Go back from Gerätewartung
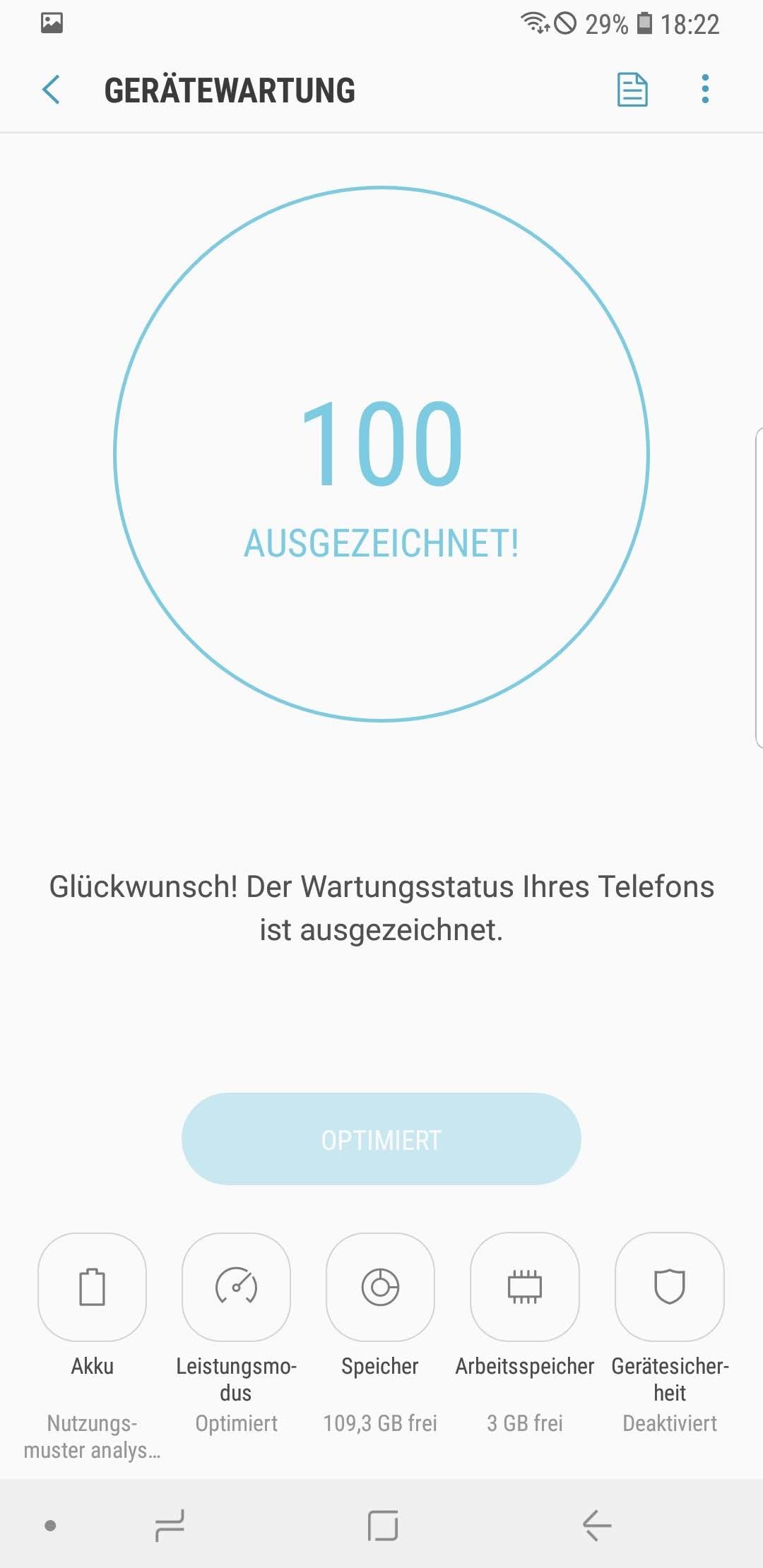 click(x=52, y=90)
